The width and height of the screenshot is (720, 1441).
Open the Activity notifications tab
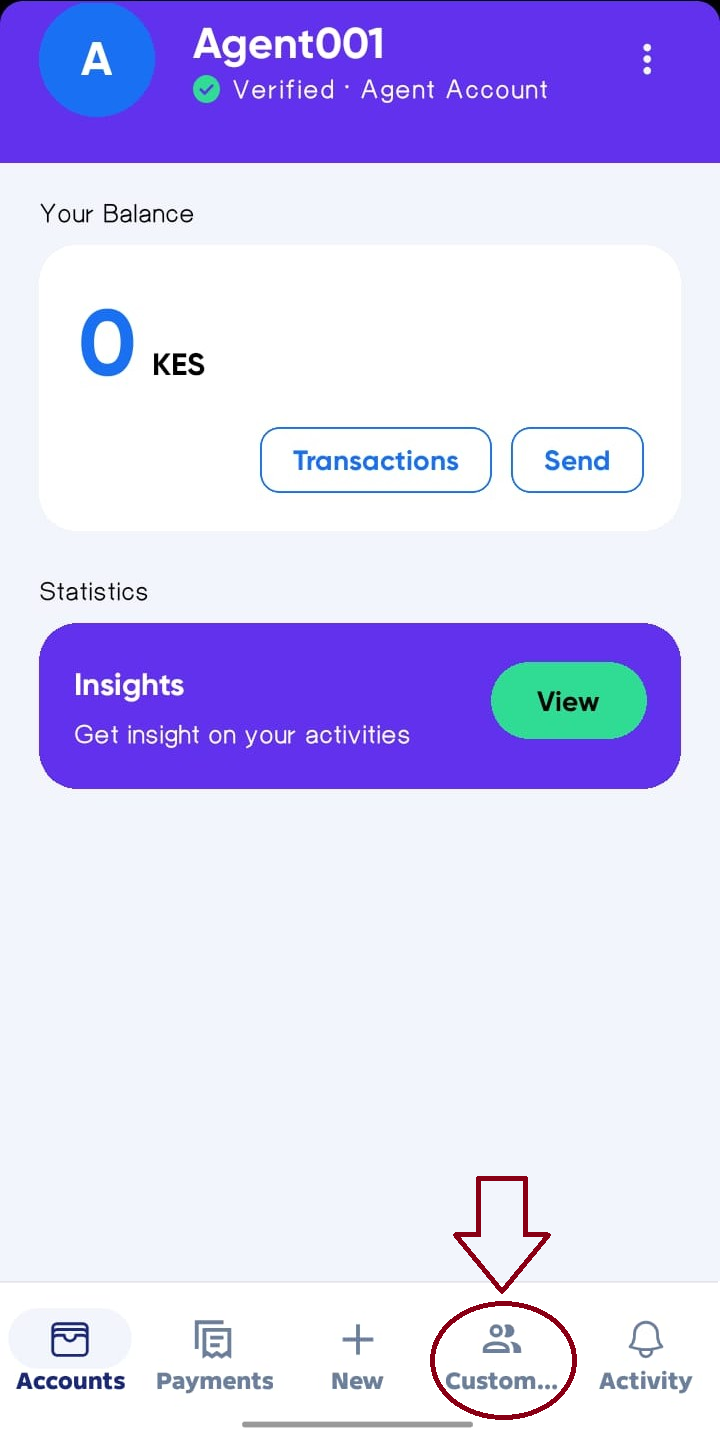click(645, 1356)
